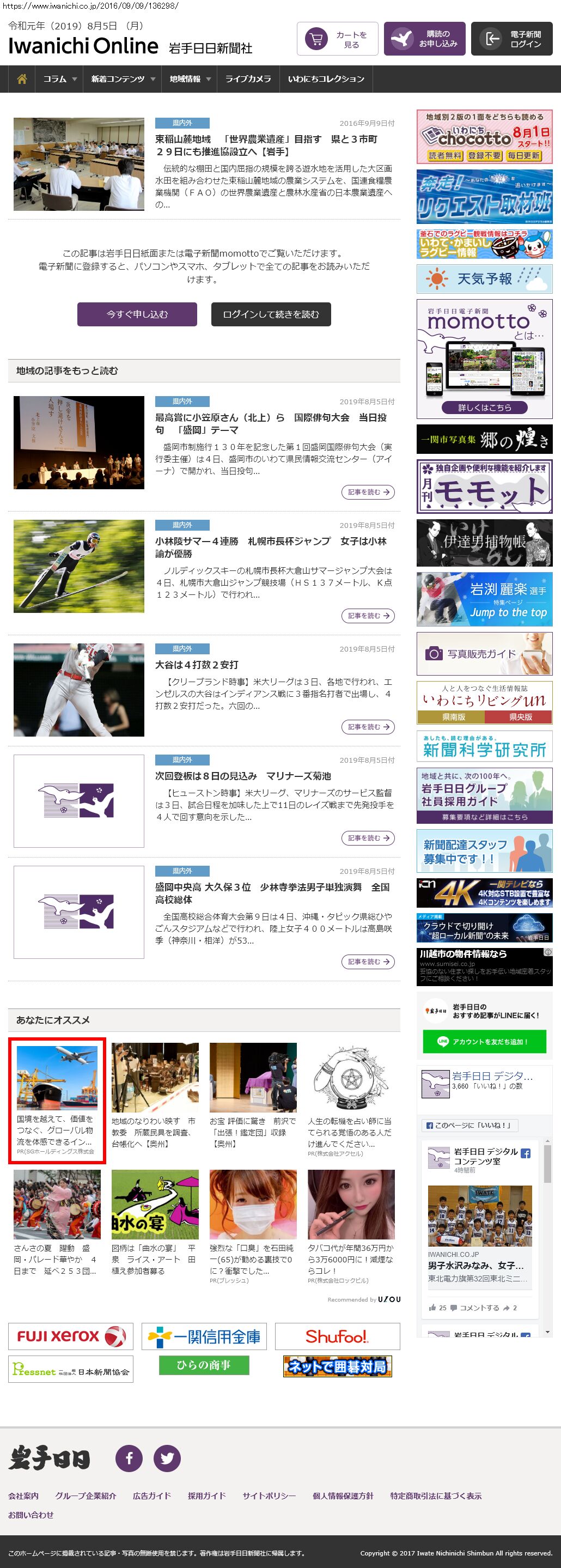Tap 購読のお申し込み button

pos(424,40)
